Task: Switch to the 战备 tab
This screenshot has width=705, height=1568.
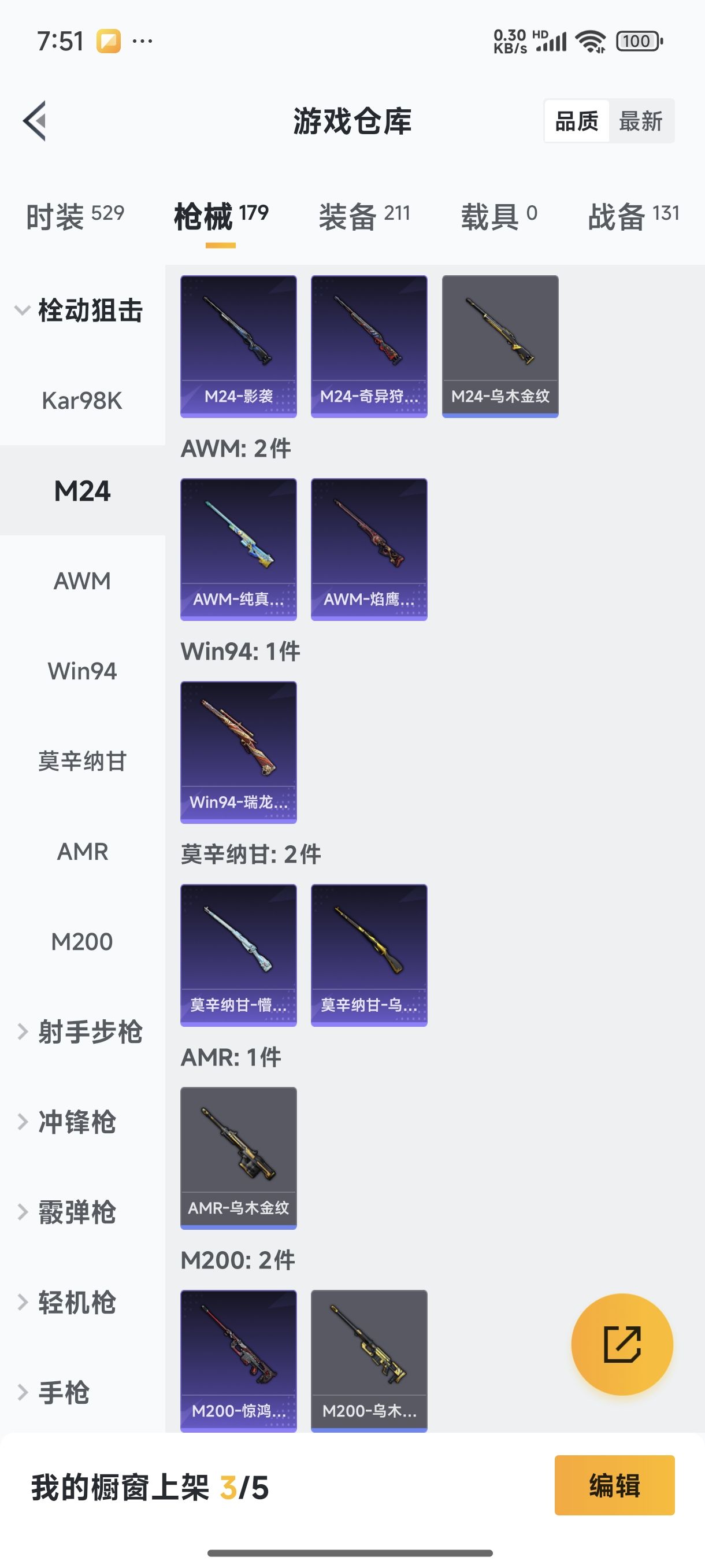Action: tap(633, 216)
